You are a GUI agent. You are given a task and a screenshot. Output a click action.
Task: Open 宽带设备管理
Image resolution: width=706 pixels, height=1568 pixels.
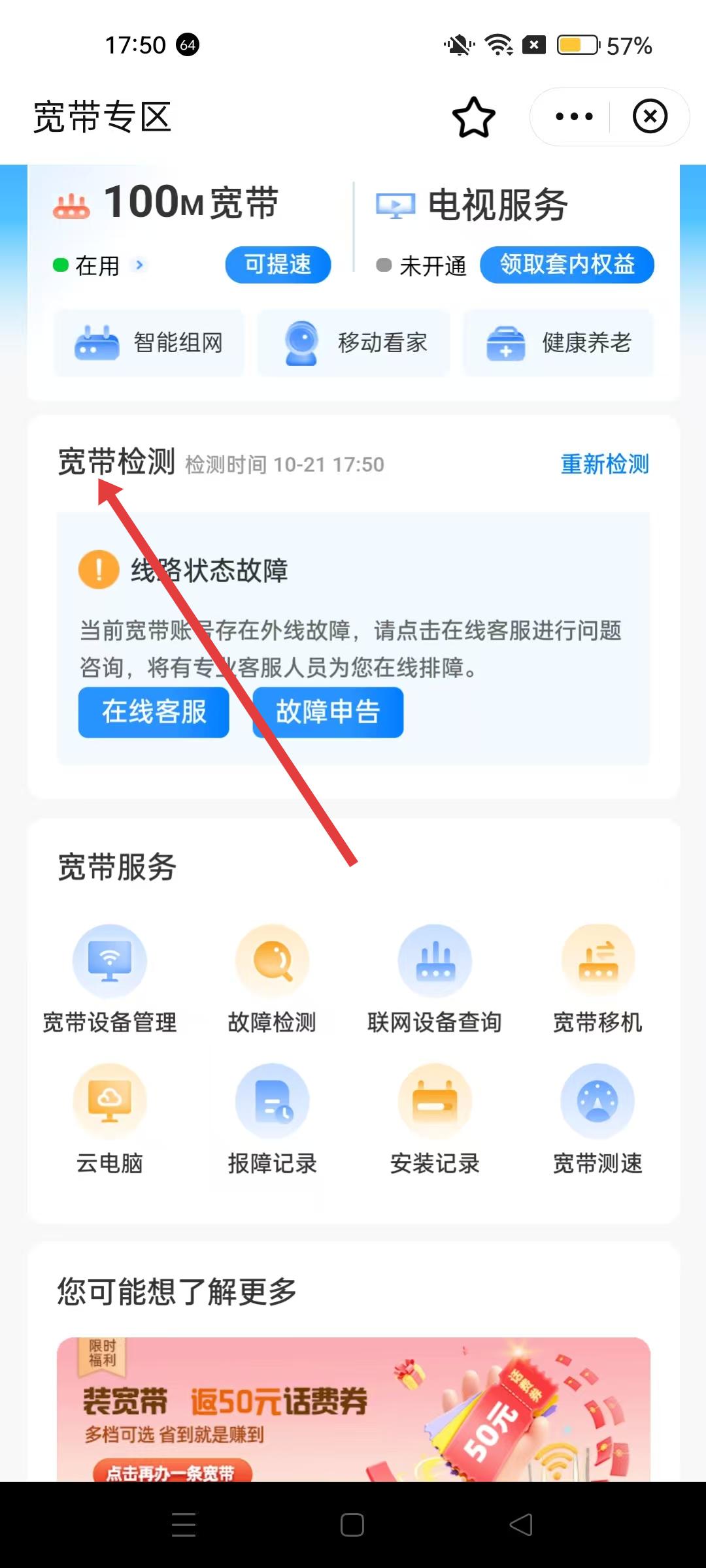[x=109, y=978]
